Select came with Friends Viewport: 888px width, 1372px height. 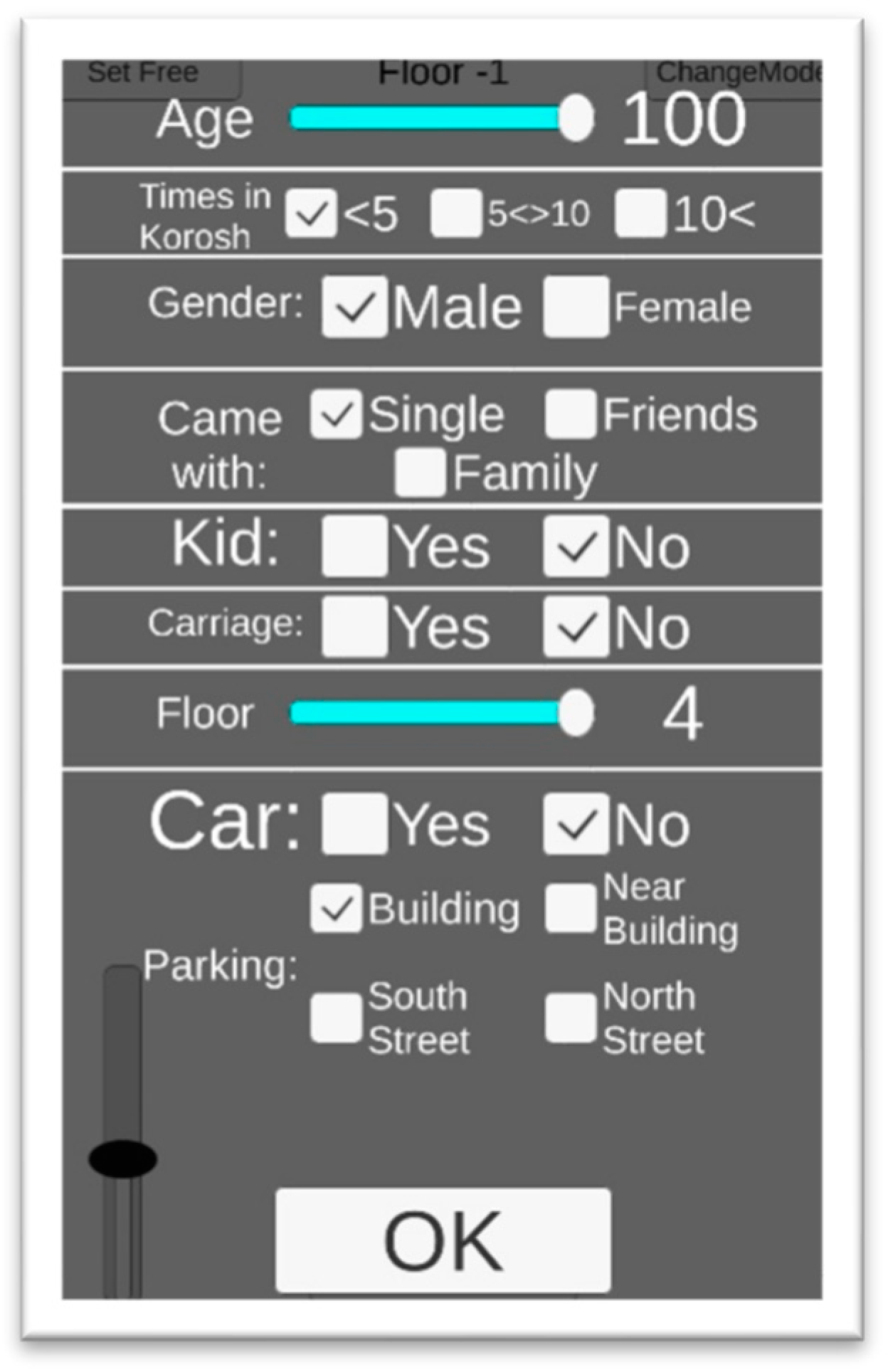pyautogui.click(x=570, y=414)
